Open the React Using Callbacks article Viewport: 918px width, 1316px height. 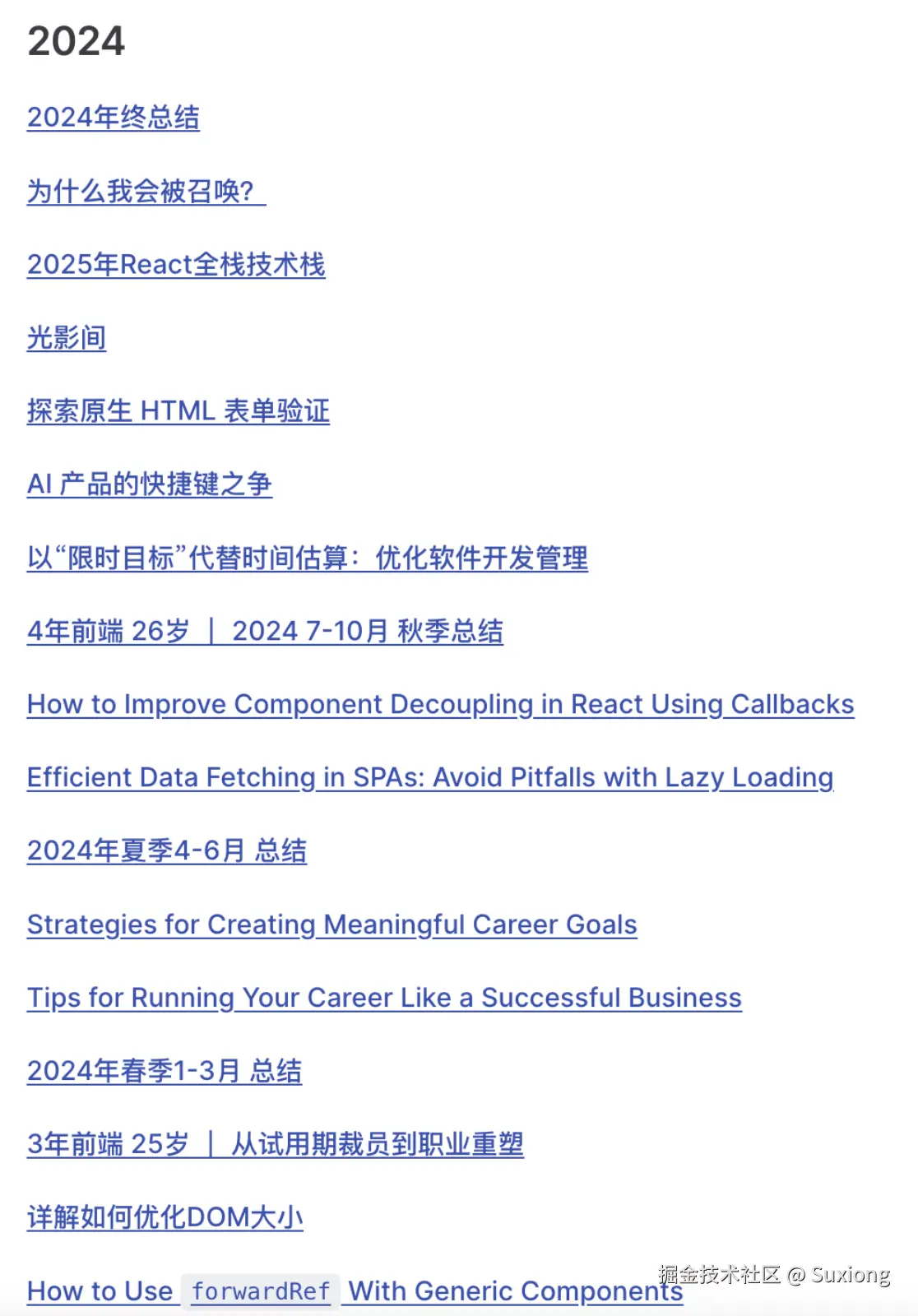point(440,705)
